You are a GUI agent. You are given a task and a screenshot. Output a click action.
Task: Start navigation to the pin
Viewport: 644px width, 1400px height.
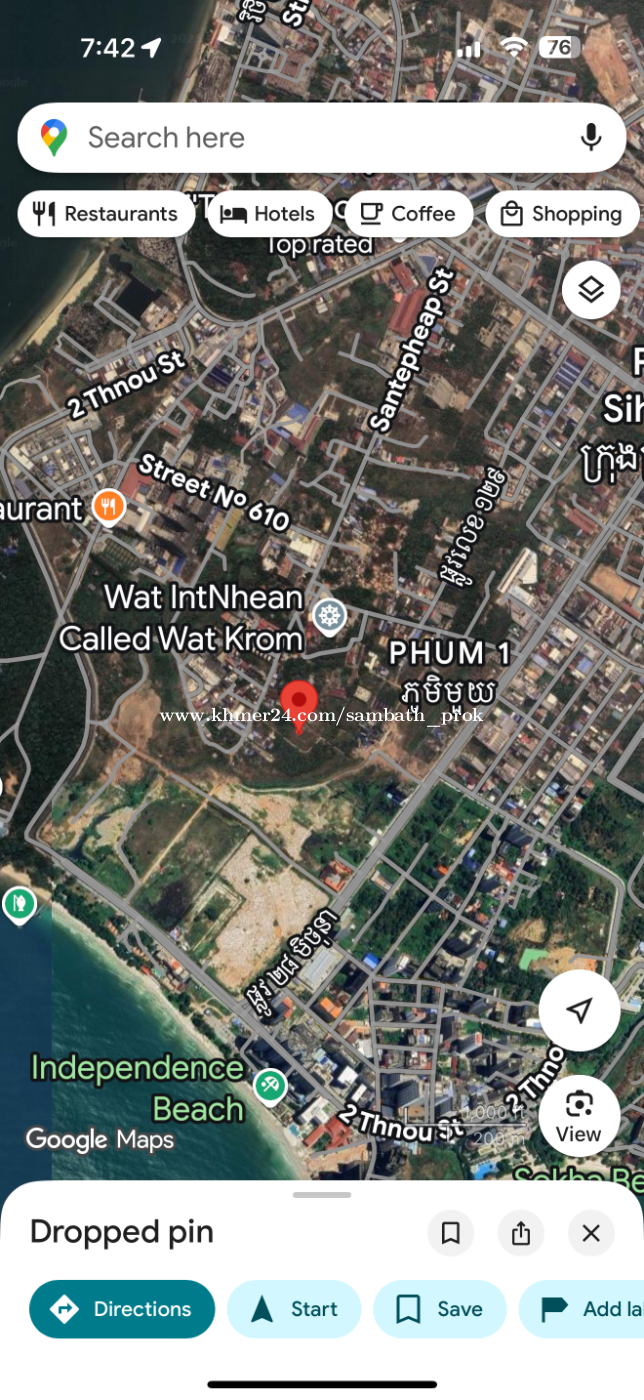(294, 1309)
